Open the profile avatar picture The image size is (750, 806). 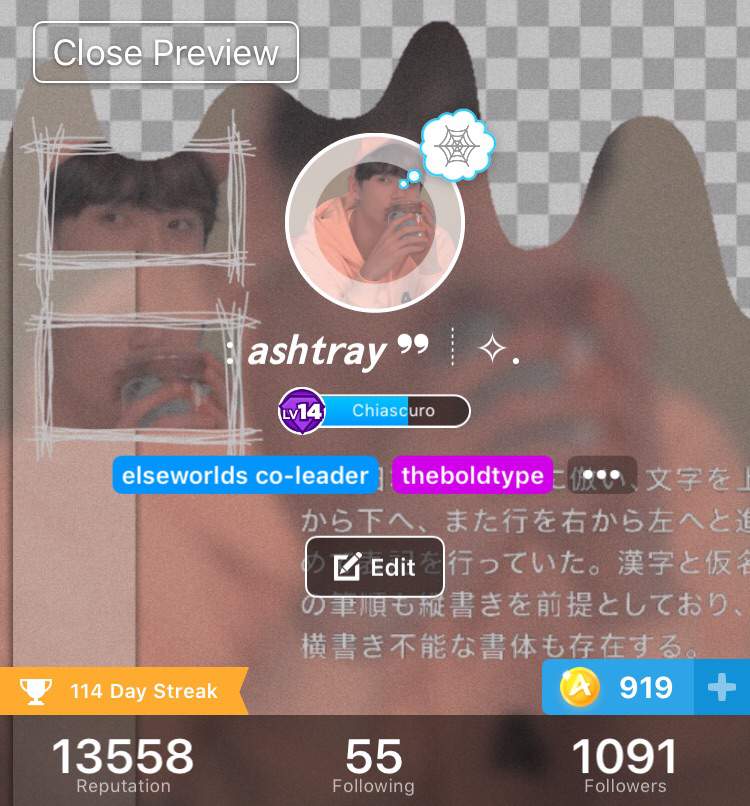[374, 224]
